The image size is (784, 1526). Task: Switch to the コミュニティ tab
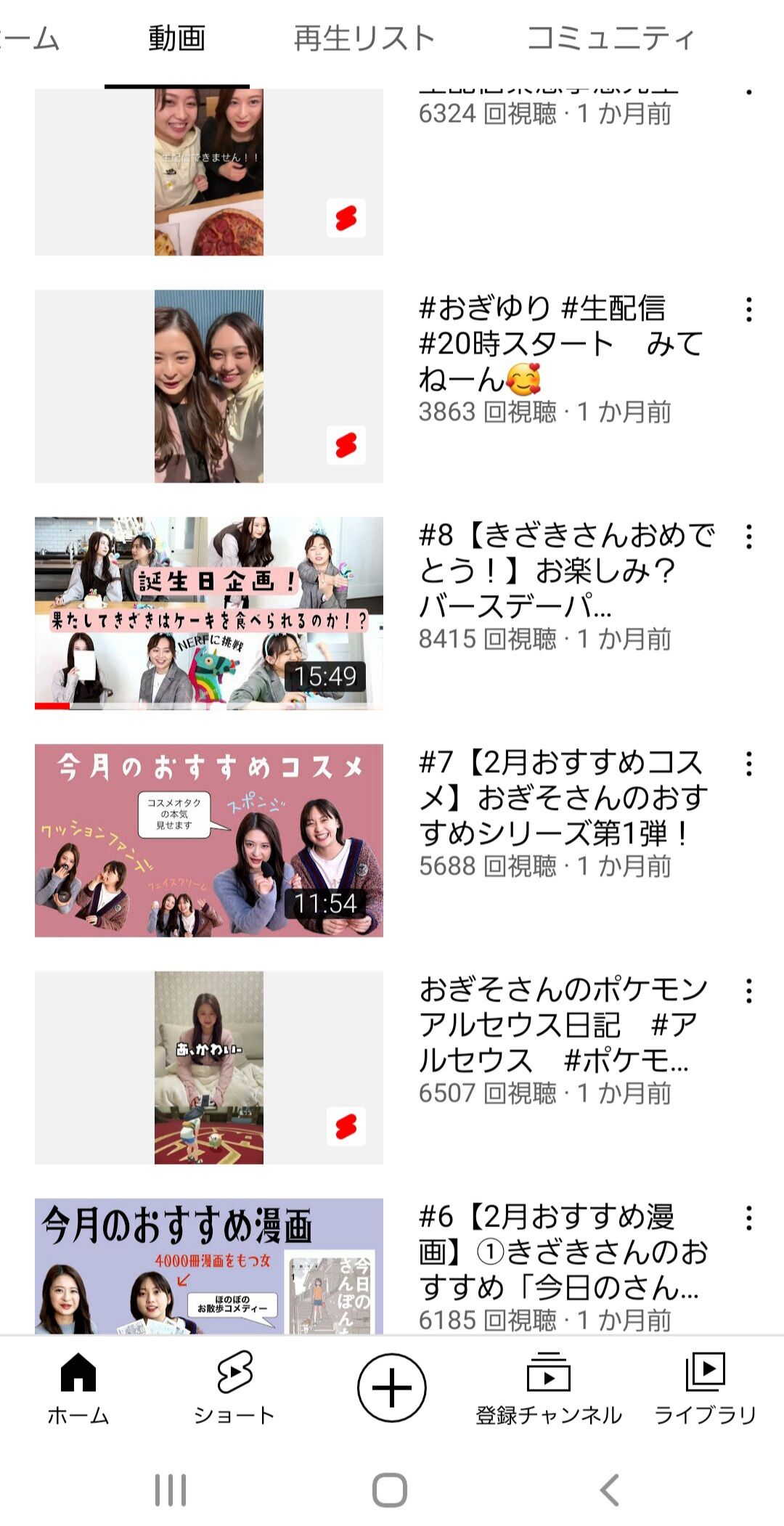click(610, 38)
